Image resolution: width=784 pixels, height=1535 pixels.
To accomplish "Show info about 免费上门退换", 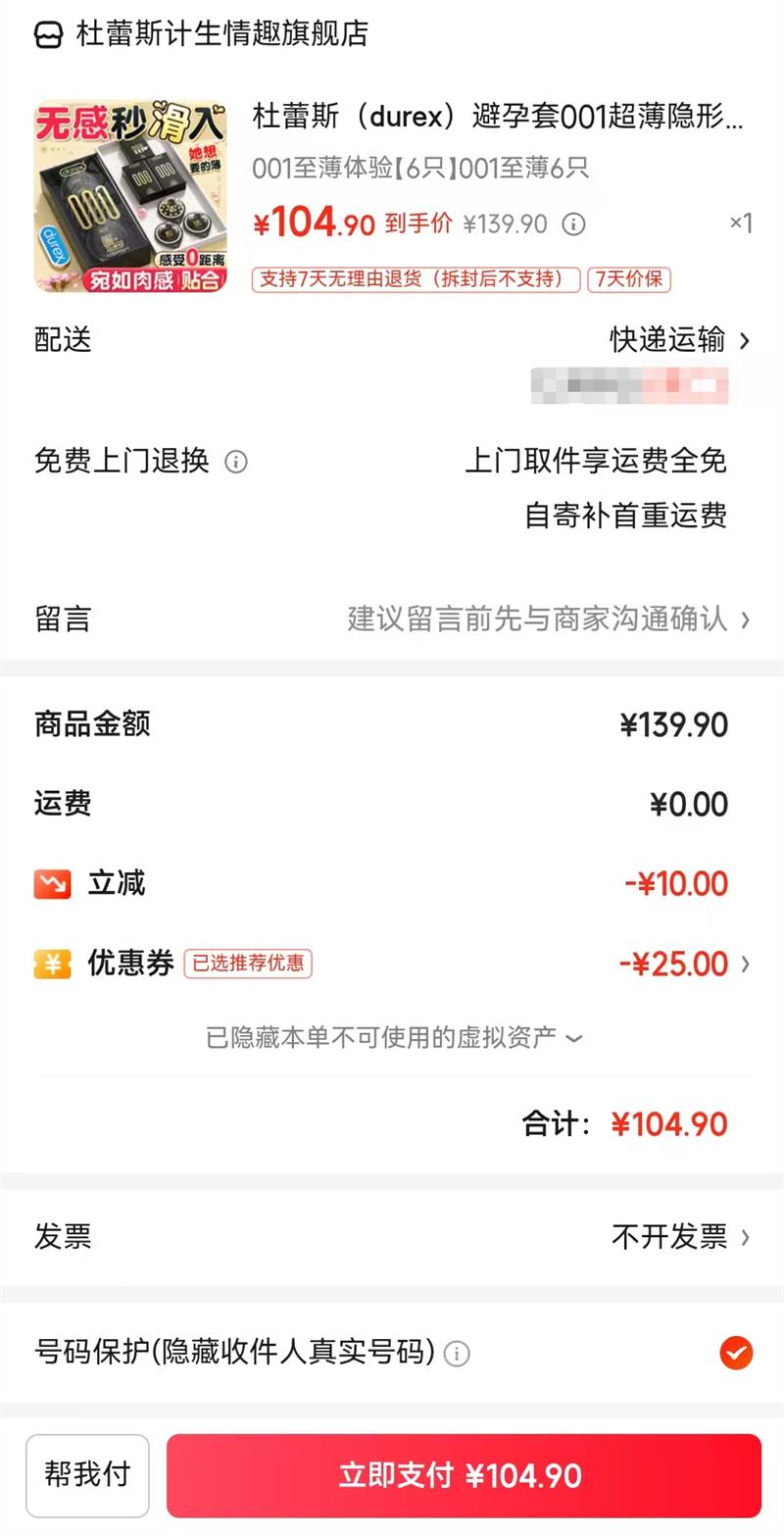I will click(236, 461).
